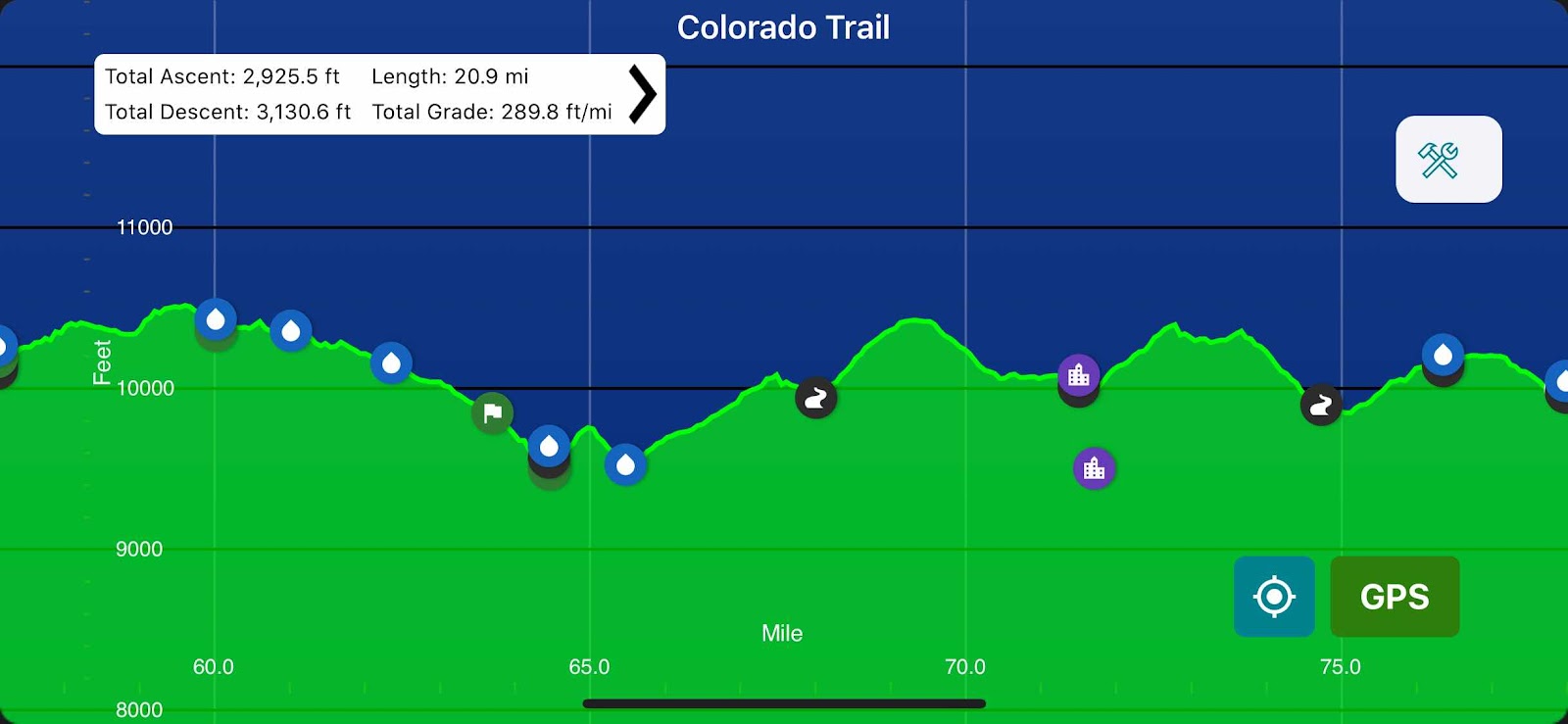Center on current location with crosshair button
This screenshot has width=1568, height=724.
1273,597
